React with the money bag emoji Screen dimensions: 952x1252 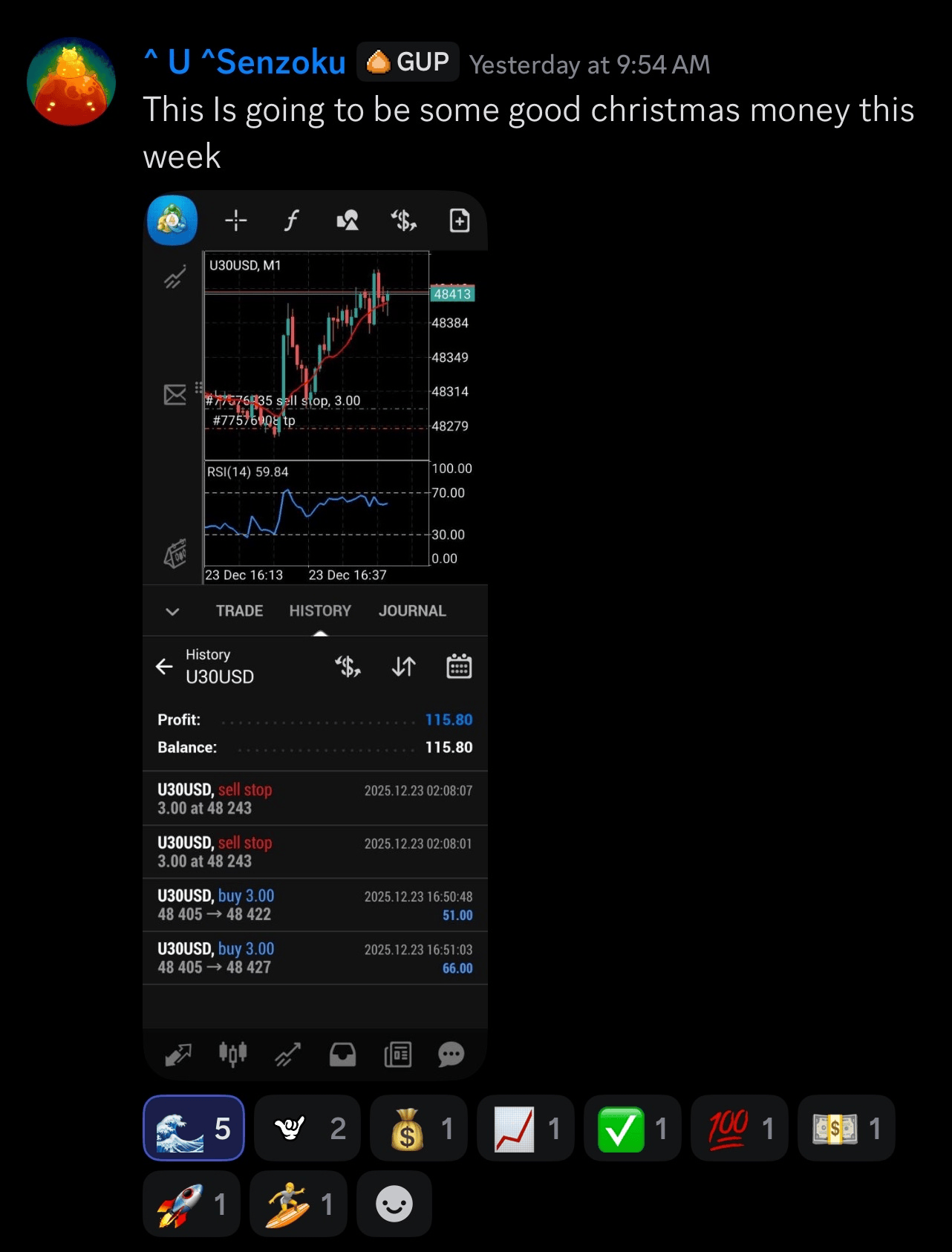pyautogui.click(x=420, y=1128)
